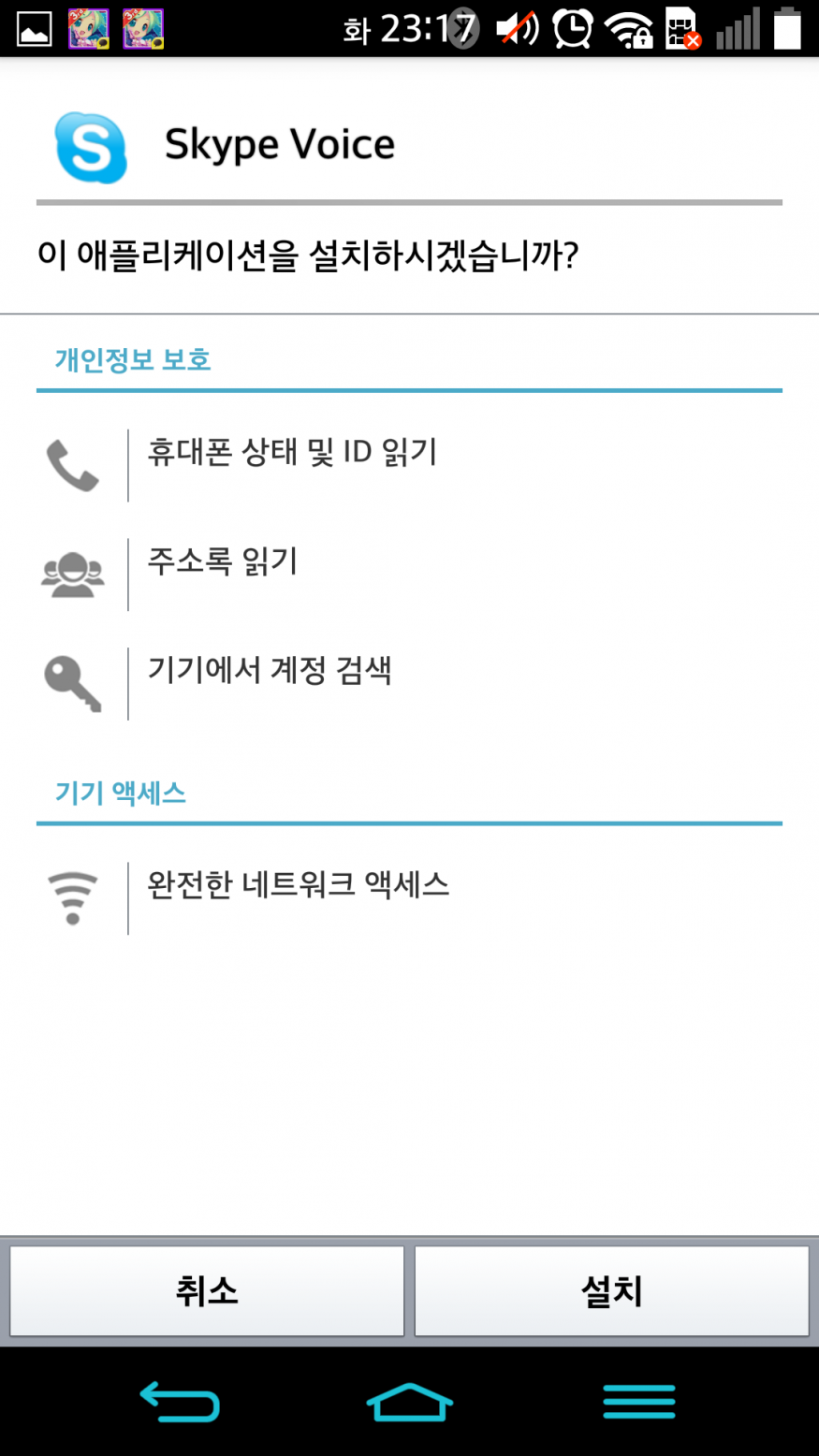Cancel the installation with 취소

(x=207, y=1291)
